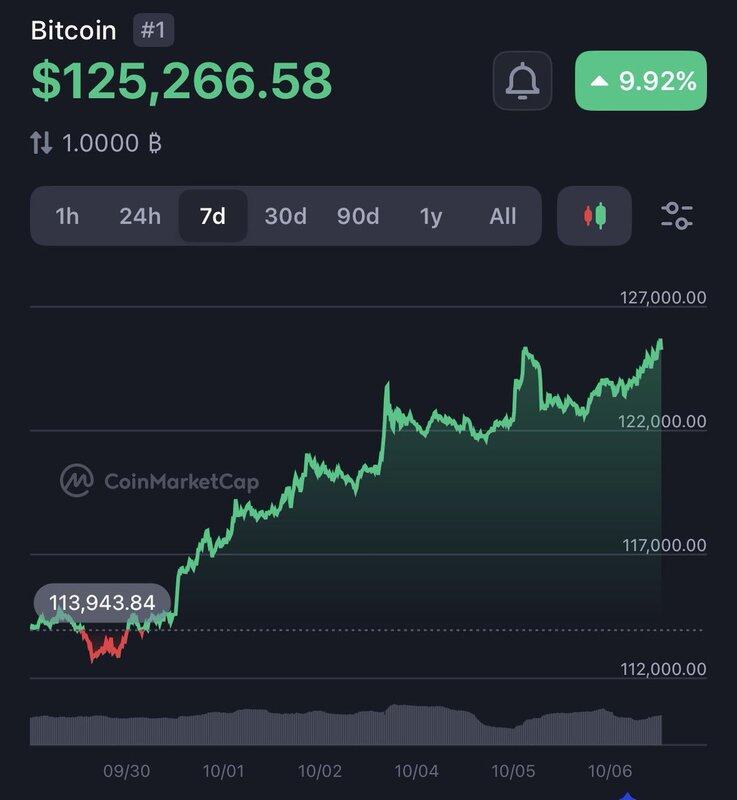737x800 pixels.
Task: Display the All time chart
Action: 503,216
